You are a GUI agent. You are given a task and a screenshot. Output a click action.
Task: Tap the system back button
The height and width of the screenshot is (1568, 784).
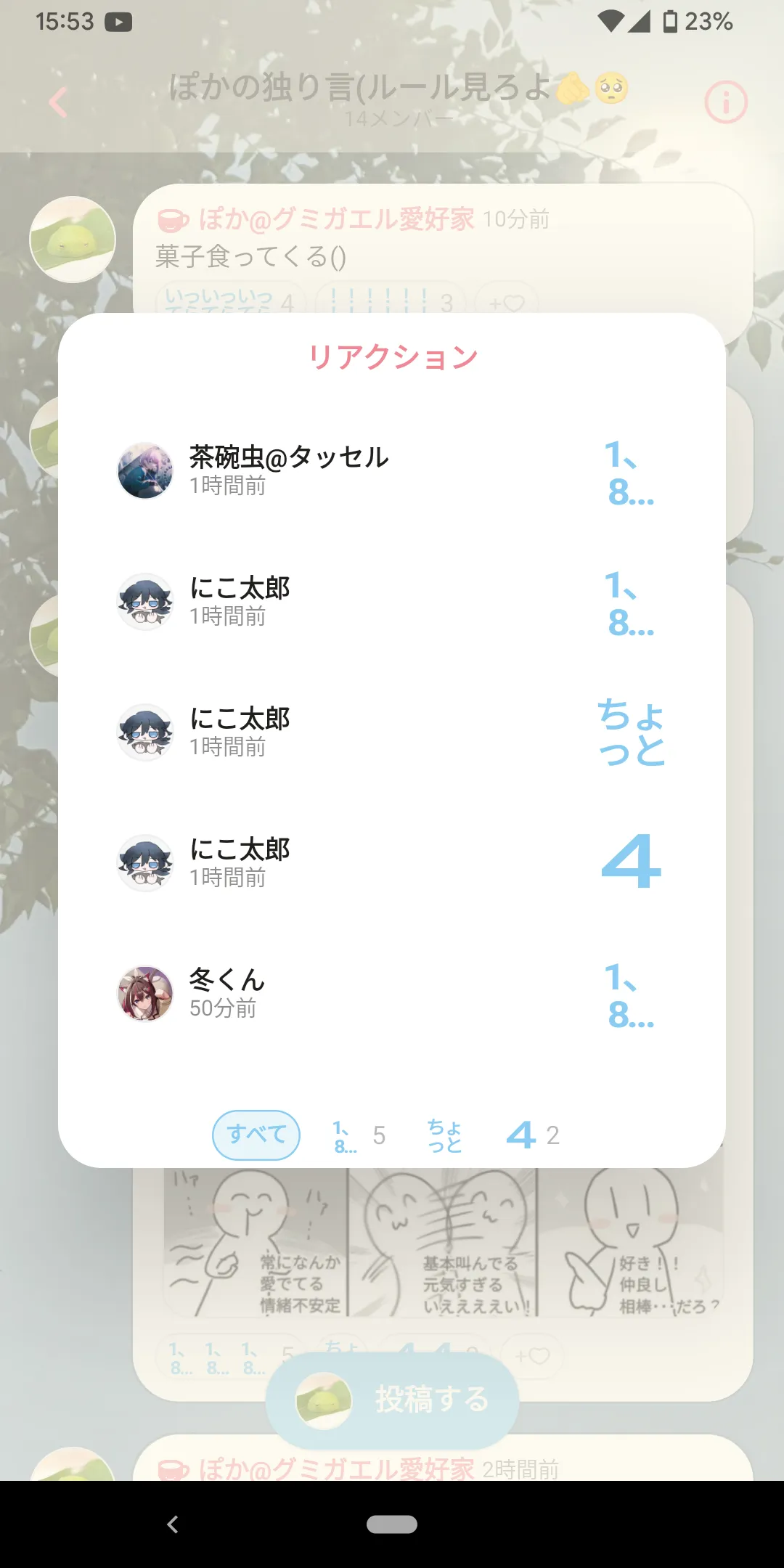point(173,1524)
